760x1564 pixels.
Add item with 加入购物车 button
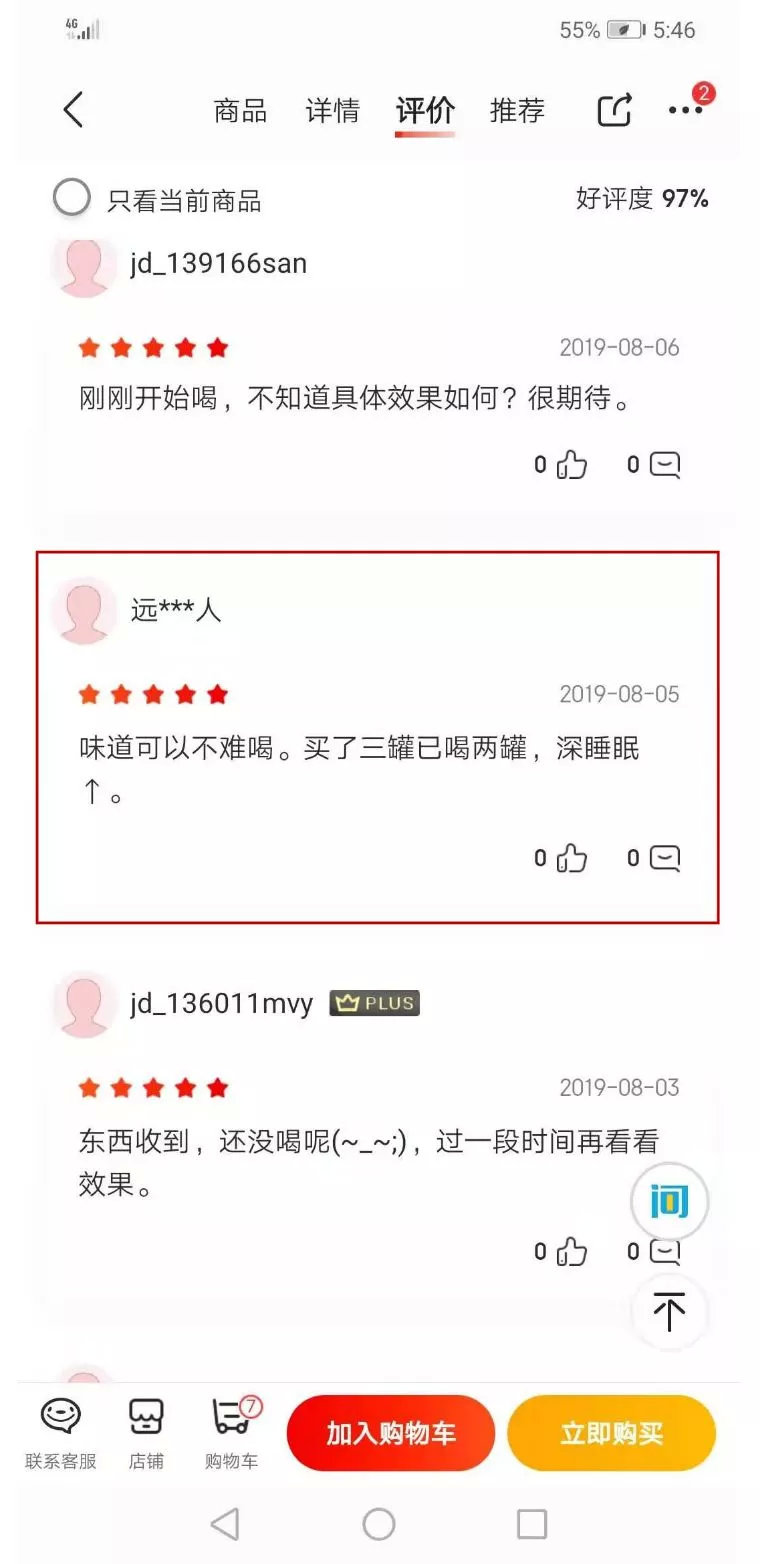(x=391, y=1433)
